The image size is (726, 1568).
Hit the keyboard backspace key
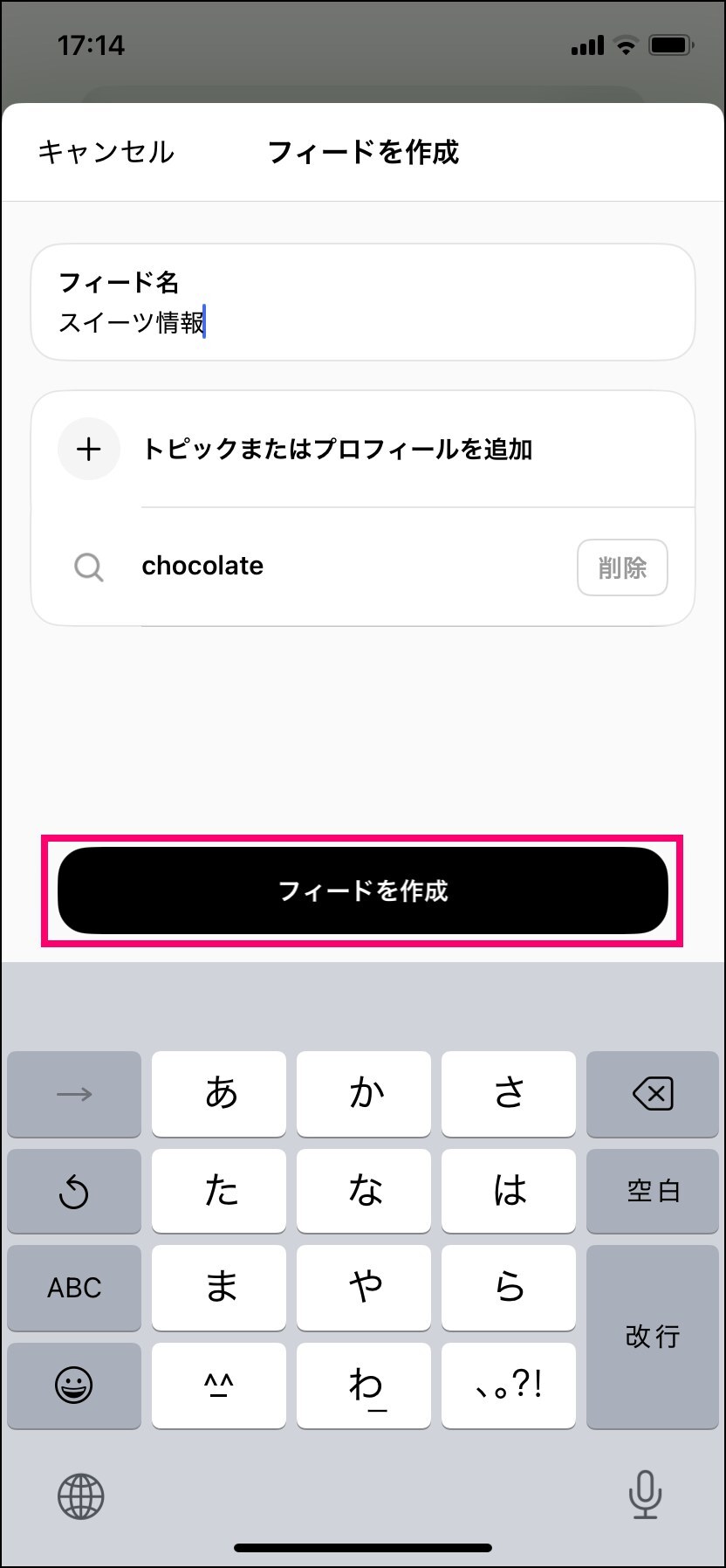653,1094
